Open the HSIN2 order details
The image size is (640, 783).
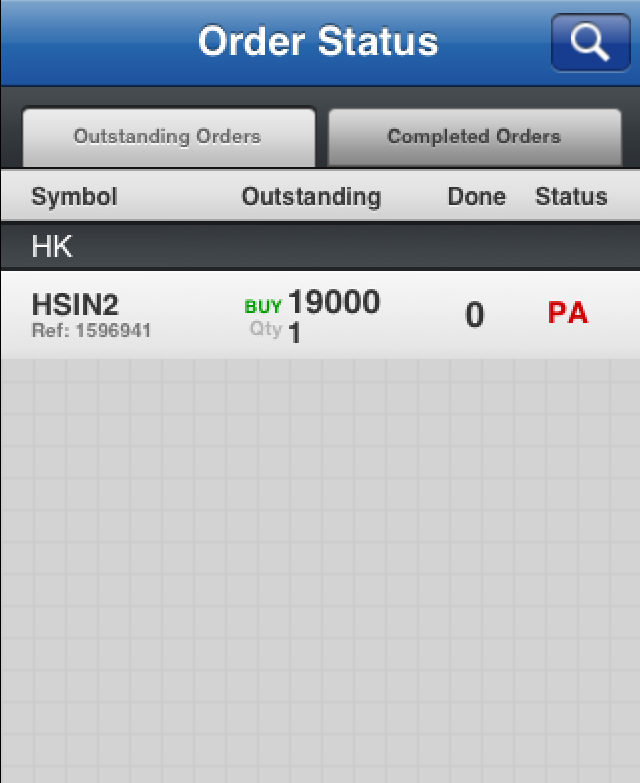(x=320, y=314)
